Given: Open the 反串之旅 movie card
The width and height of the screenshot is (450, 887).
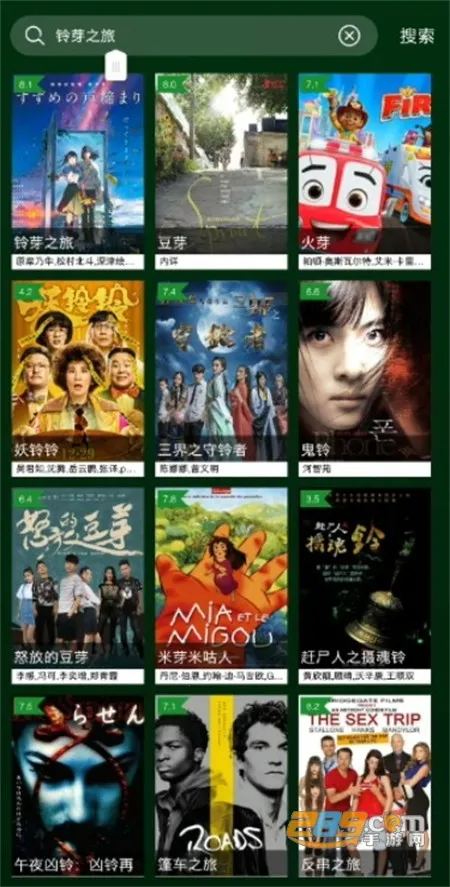Looking at the screenshot, I should (x=365, y=787).
